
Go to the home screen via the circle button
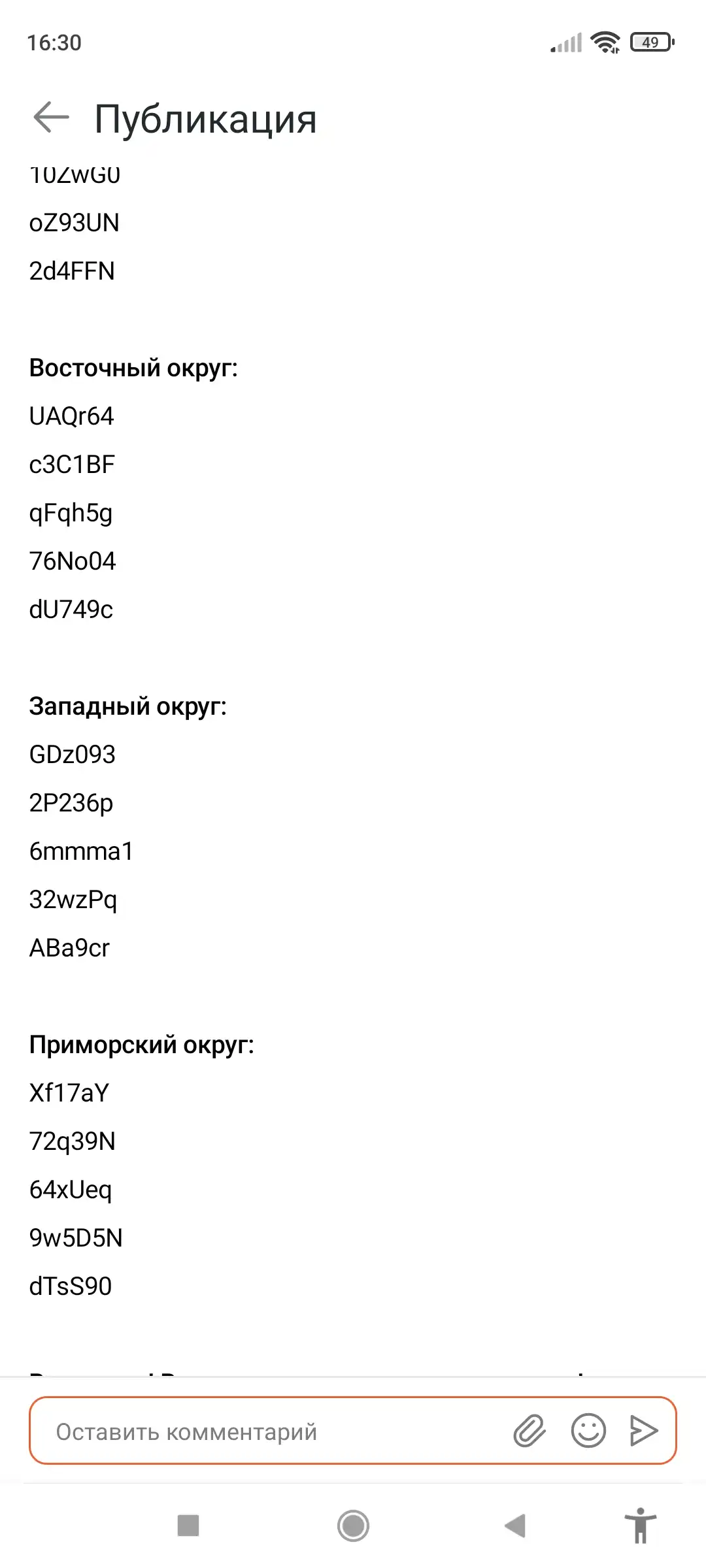[353, 1526]
